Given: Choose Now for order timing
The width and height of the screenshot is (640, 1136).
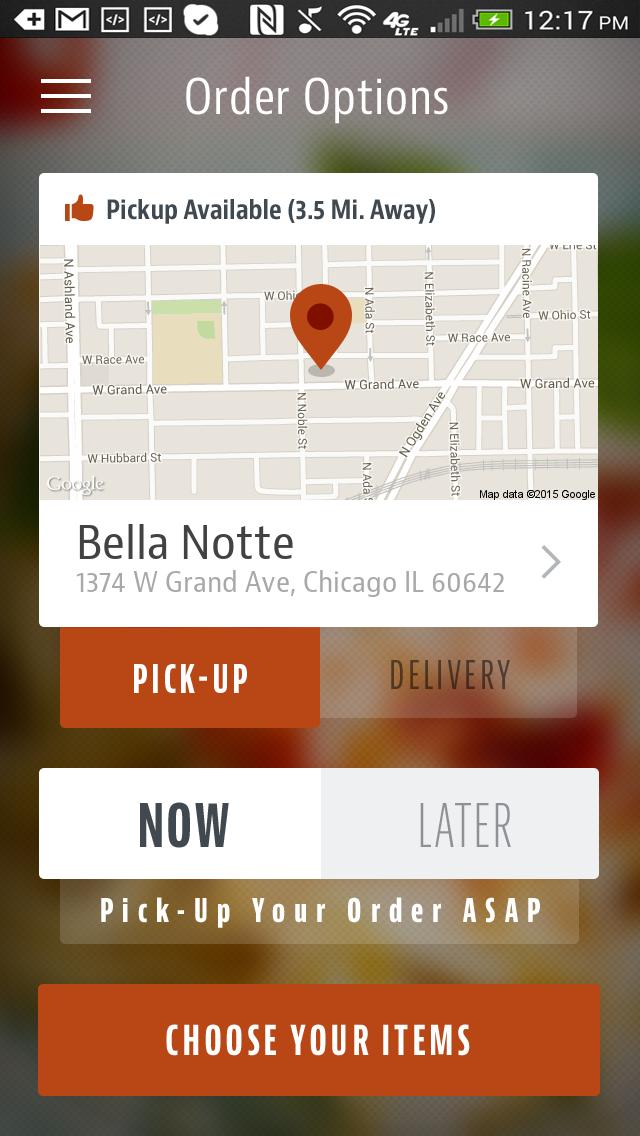Looking at the screenshot, I should [181, 824].
